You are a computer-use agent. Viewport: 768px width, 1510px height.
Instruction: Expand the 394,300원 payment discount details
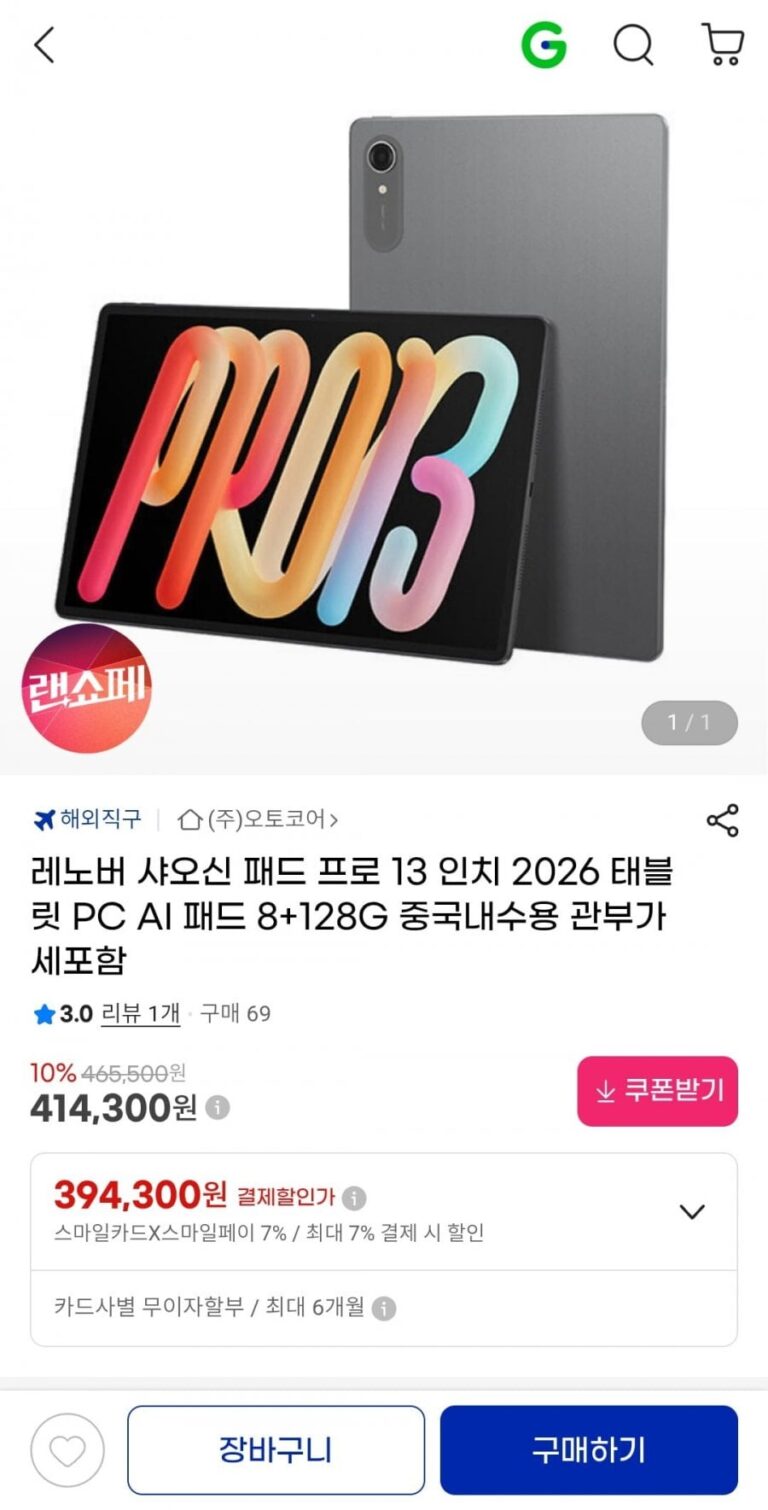(x=692, y=1212)
